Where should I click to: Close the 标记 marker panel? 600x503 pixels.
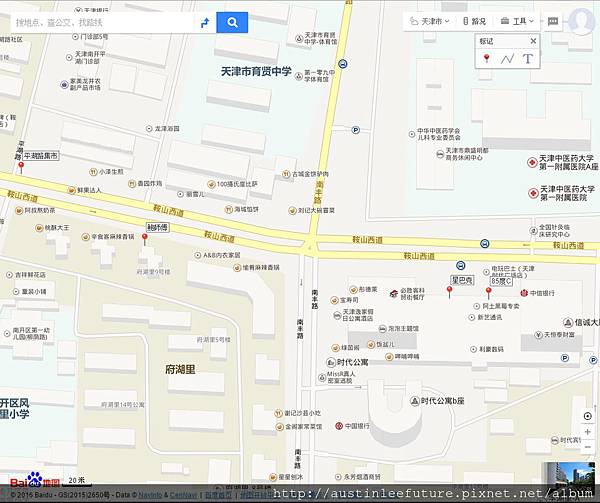point(533,41)
